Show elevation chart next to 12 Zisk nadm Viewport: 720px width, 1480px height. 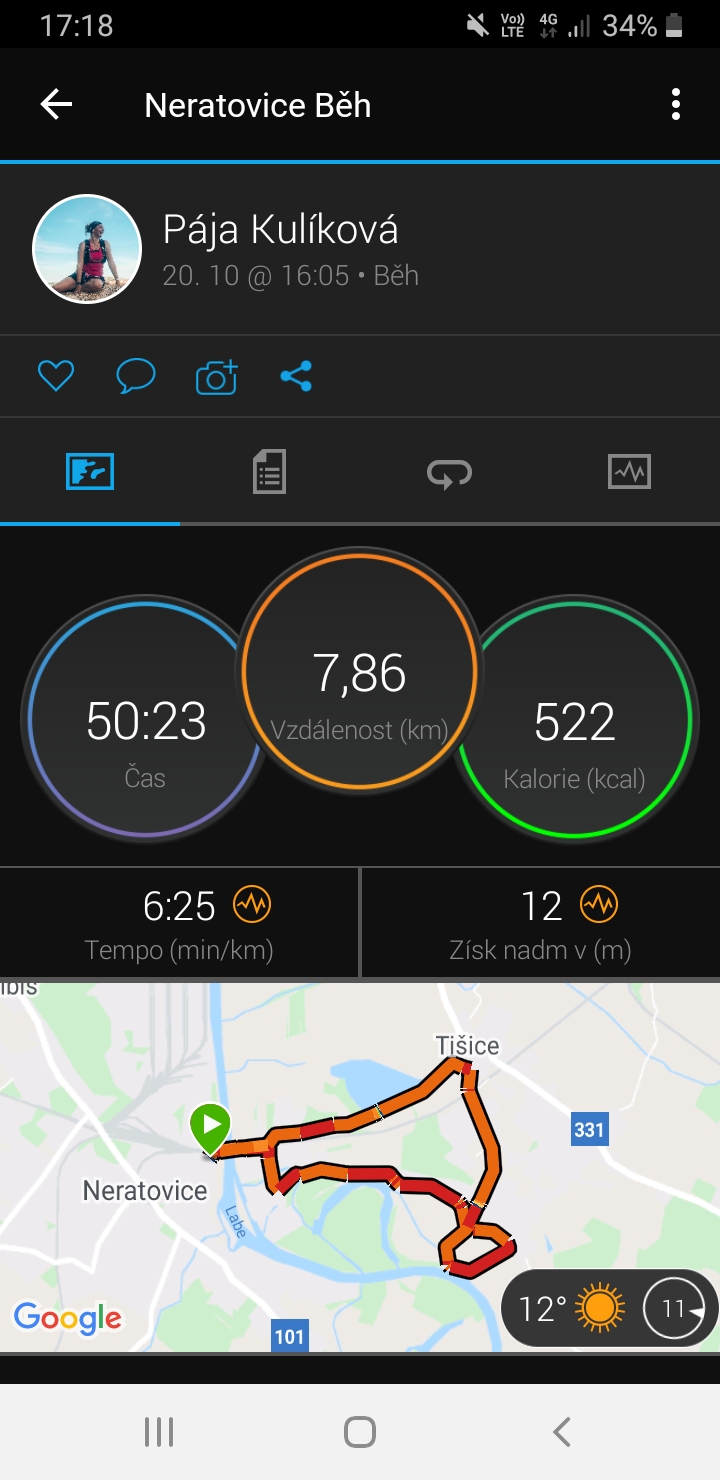(599, 905)
